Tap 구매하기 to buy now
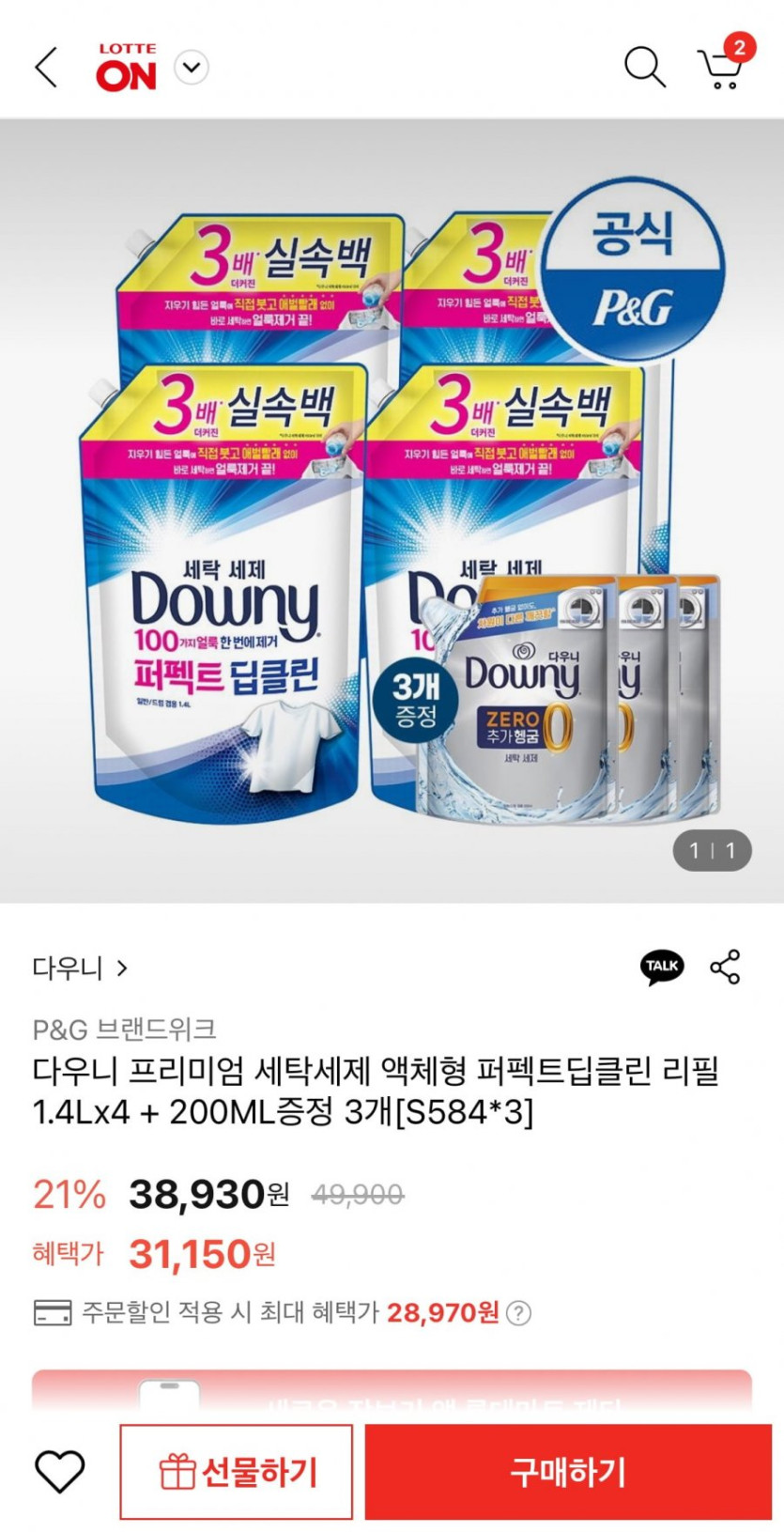The width and height of the screenshot is (784, 1532). (568, 1471)
